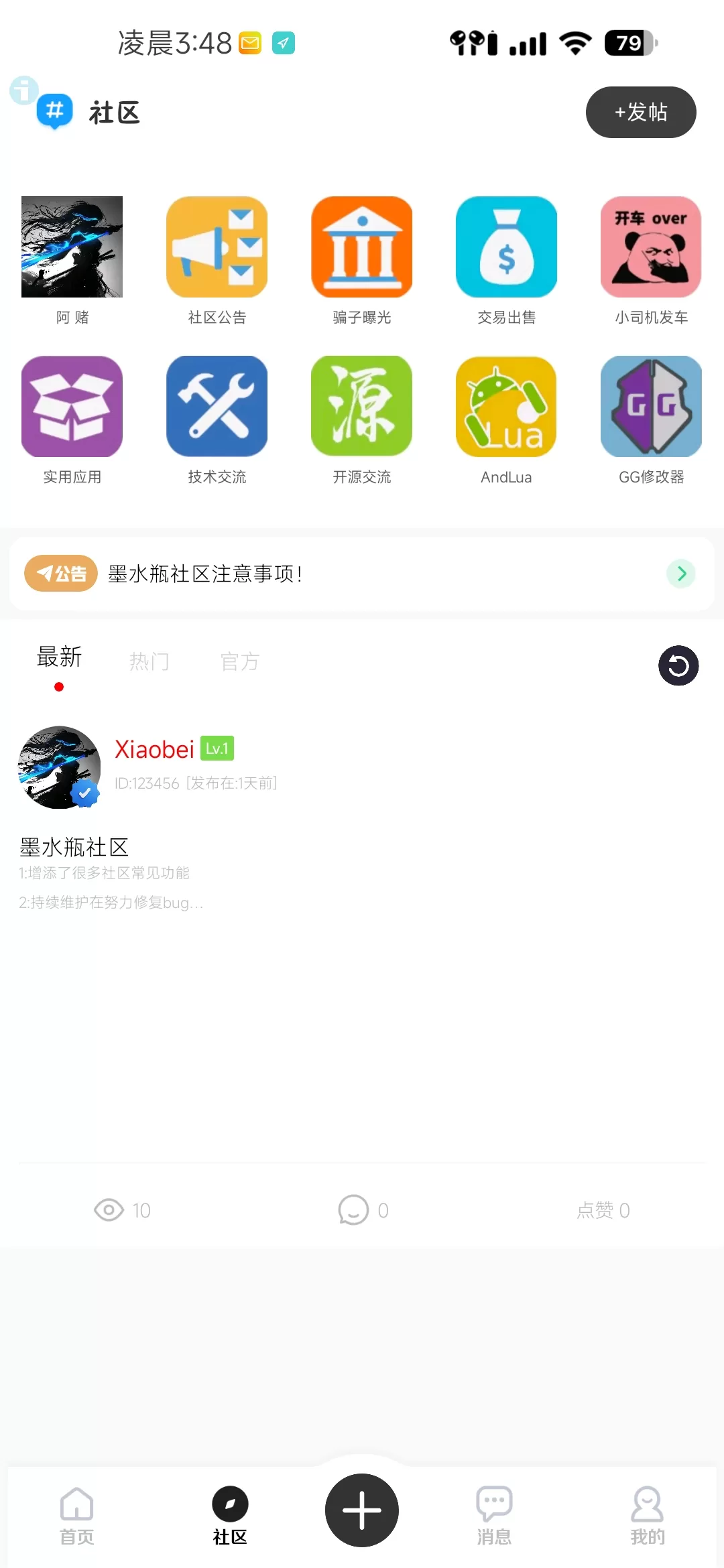Tap the +发帖 button to create a post
This screenshot has width=724, height=1568.
[640, 112]
